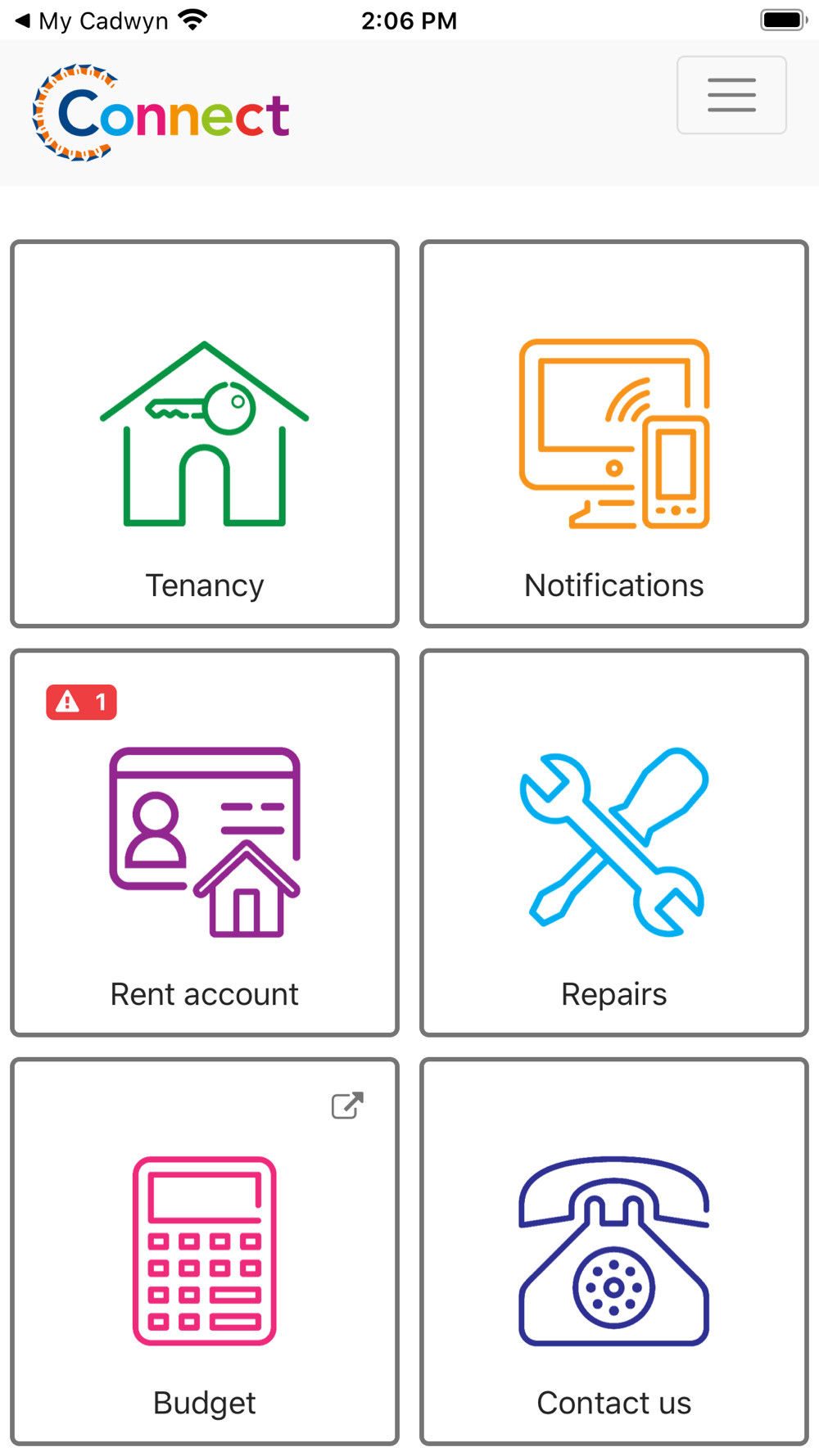Go to the Repairs section
The height and width of the screenshot is (1456, 819).
tap(614, 843)
